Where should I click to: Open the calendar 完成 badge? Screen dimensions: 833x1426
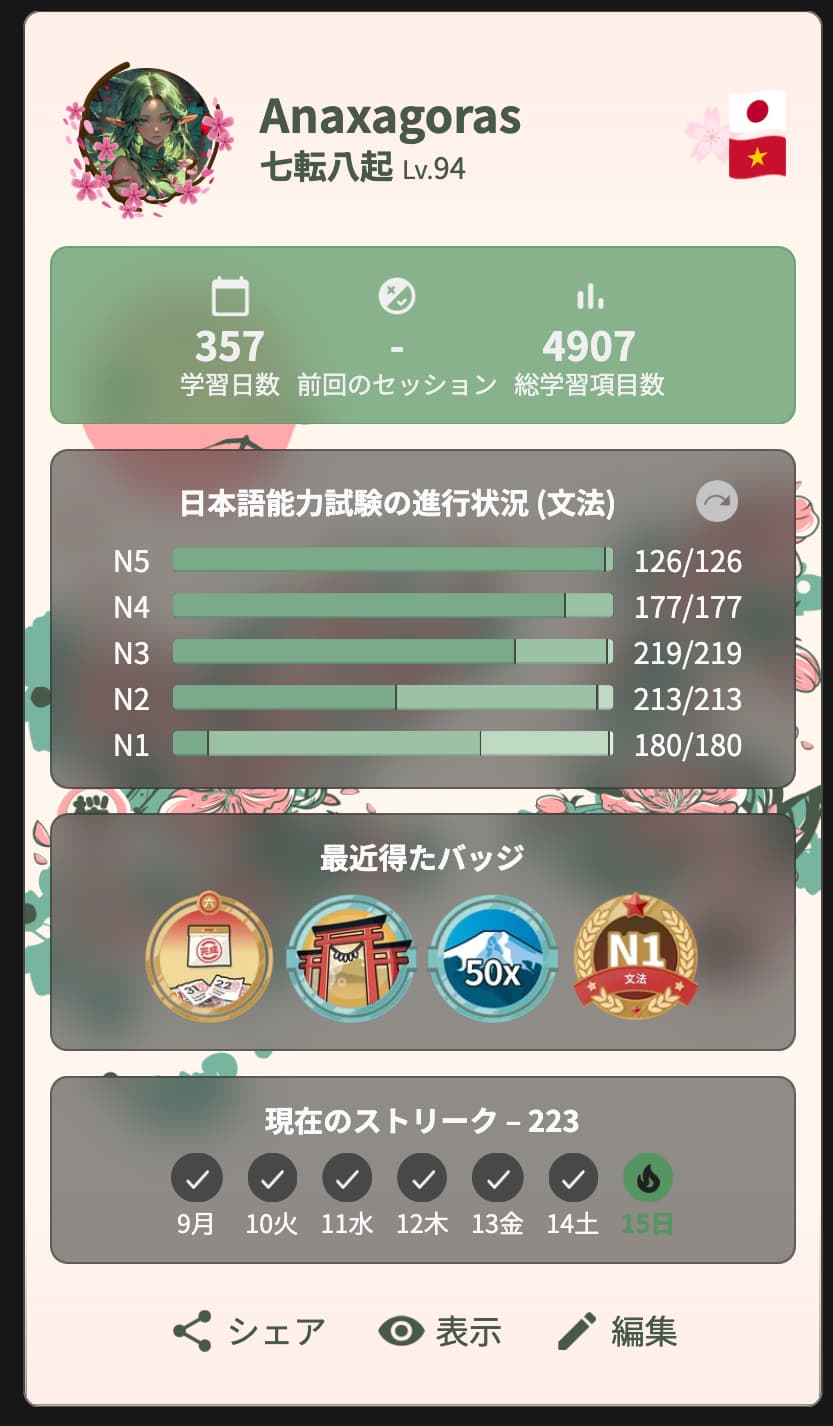[x=208, y=957]
